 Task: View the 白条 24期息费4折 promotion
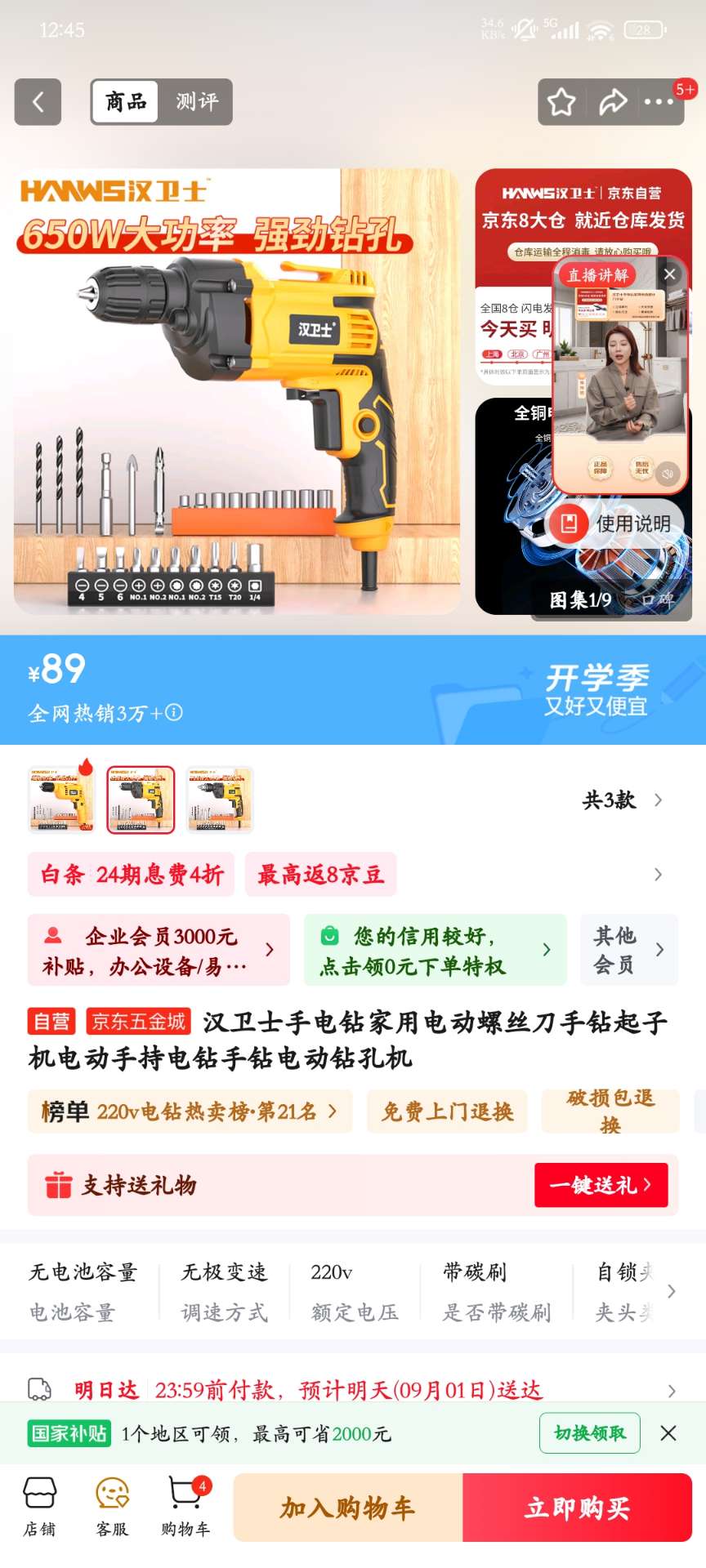pyautogui.click(x=132, y=875)
